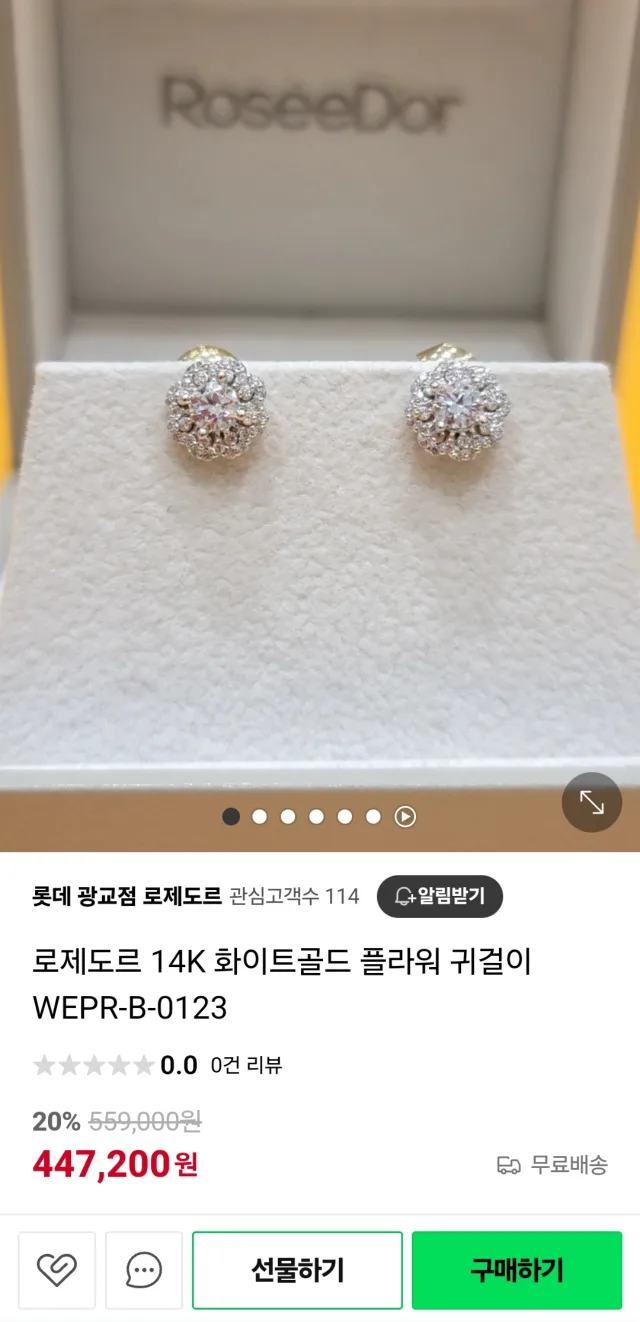Jump to the product video indicator
The height and width of the screenshot is (1322, 640).
point(405,817)
